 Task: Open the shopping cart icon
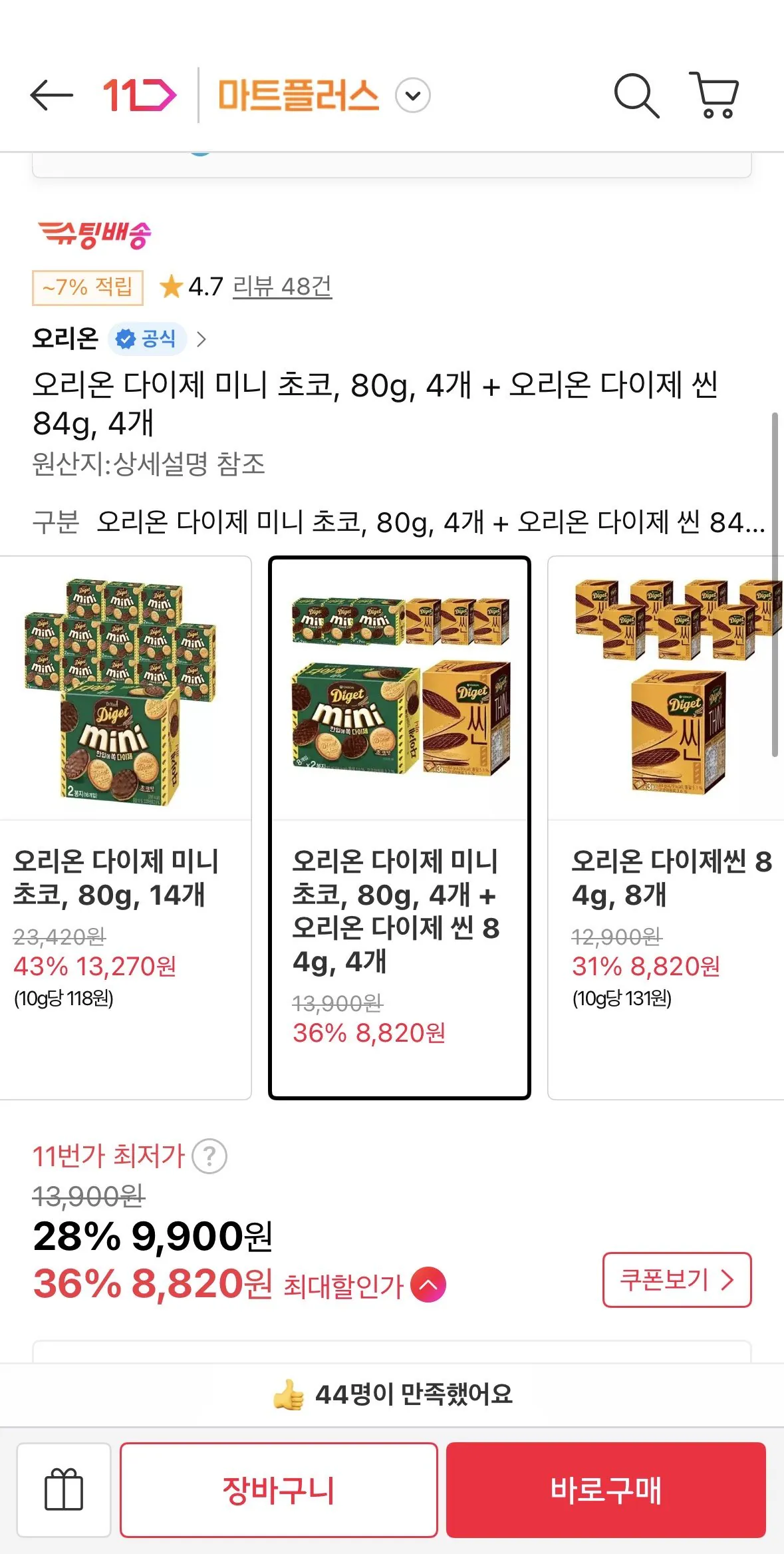point(713,96)
